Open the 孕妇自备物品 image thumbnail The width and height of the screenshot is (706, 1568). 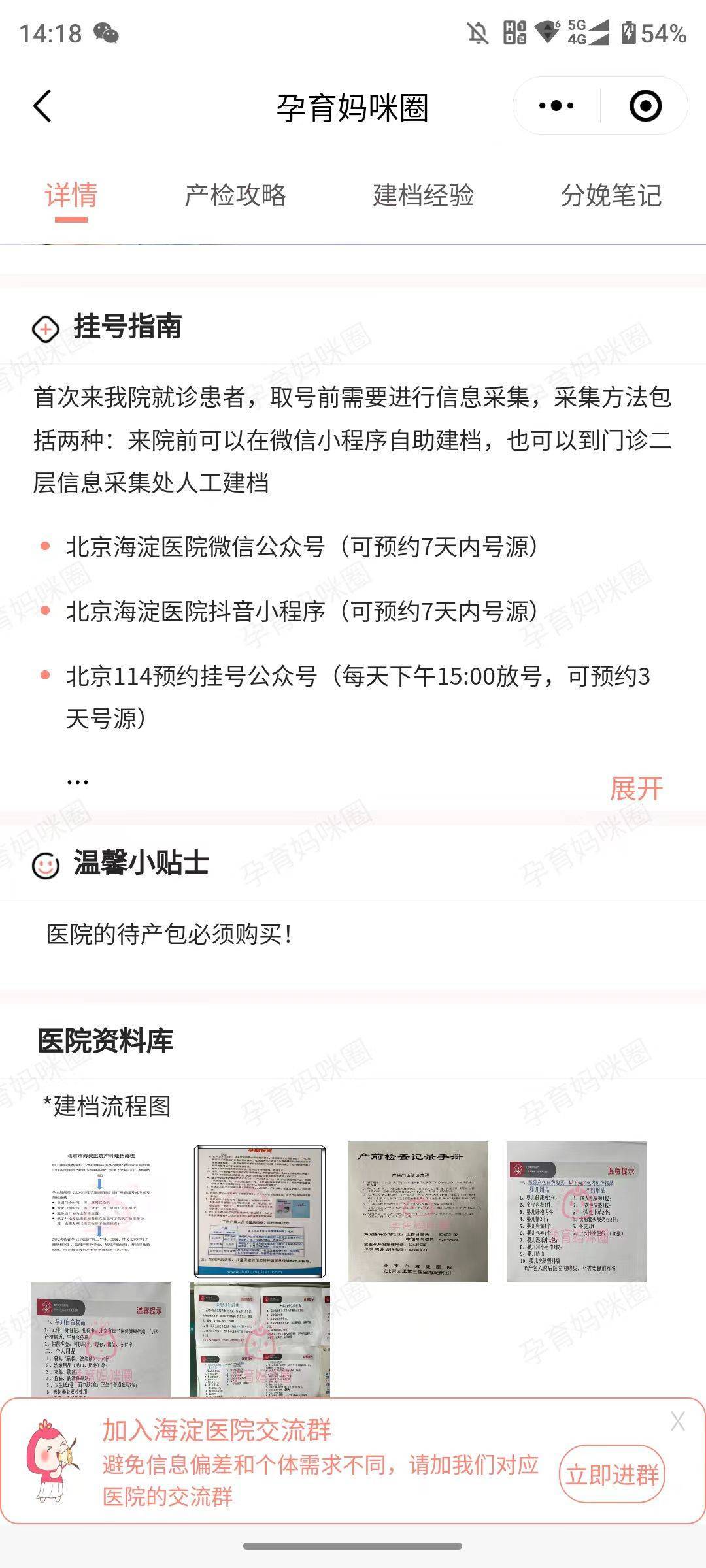[x=101, y=1339]
